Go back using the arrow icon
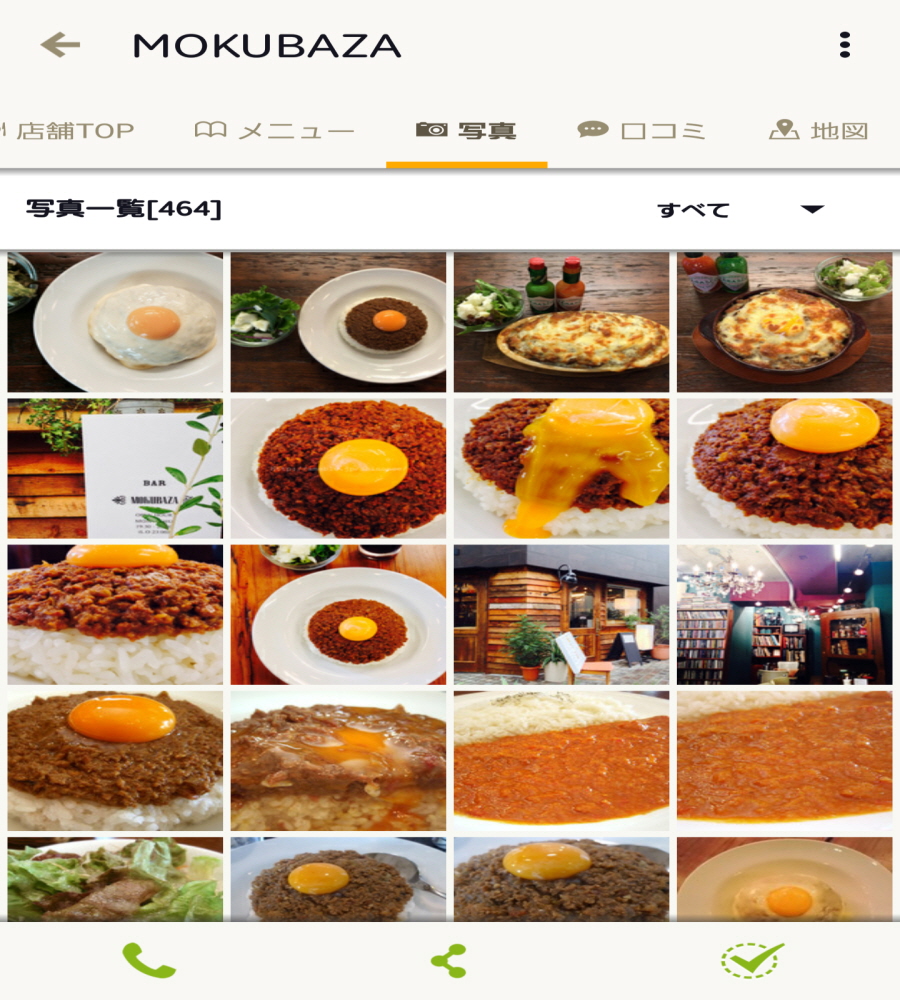 (x=60, y=45)
